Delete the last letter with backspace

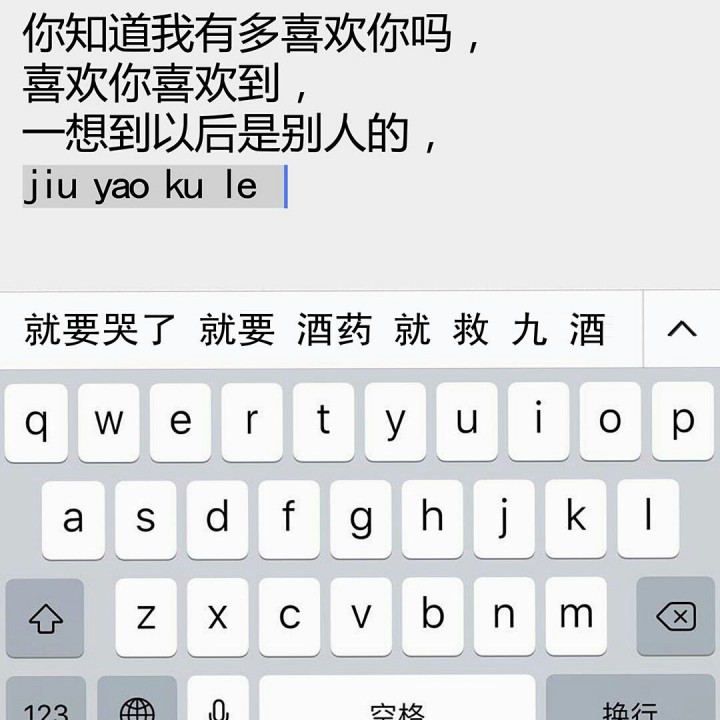[677, 617]
